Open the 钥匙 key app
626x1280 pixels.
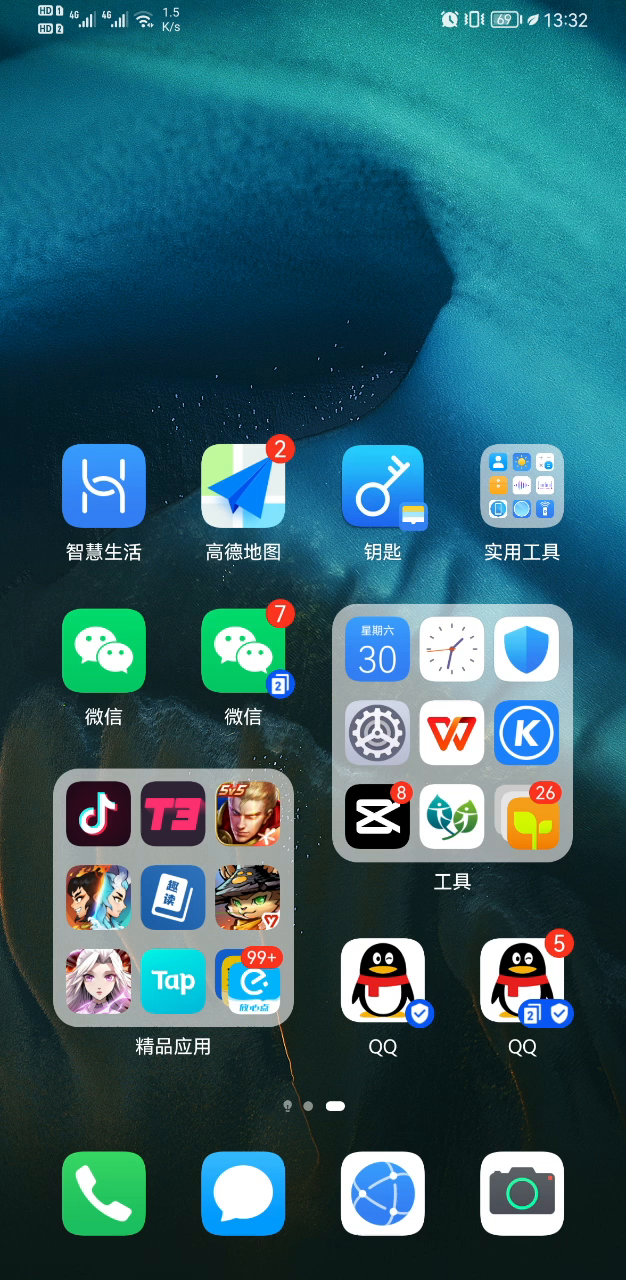(x=382, y=487)
